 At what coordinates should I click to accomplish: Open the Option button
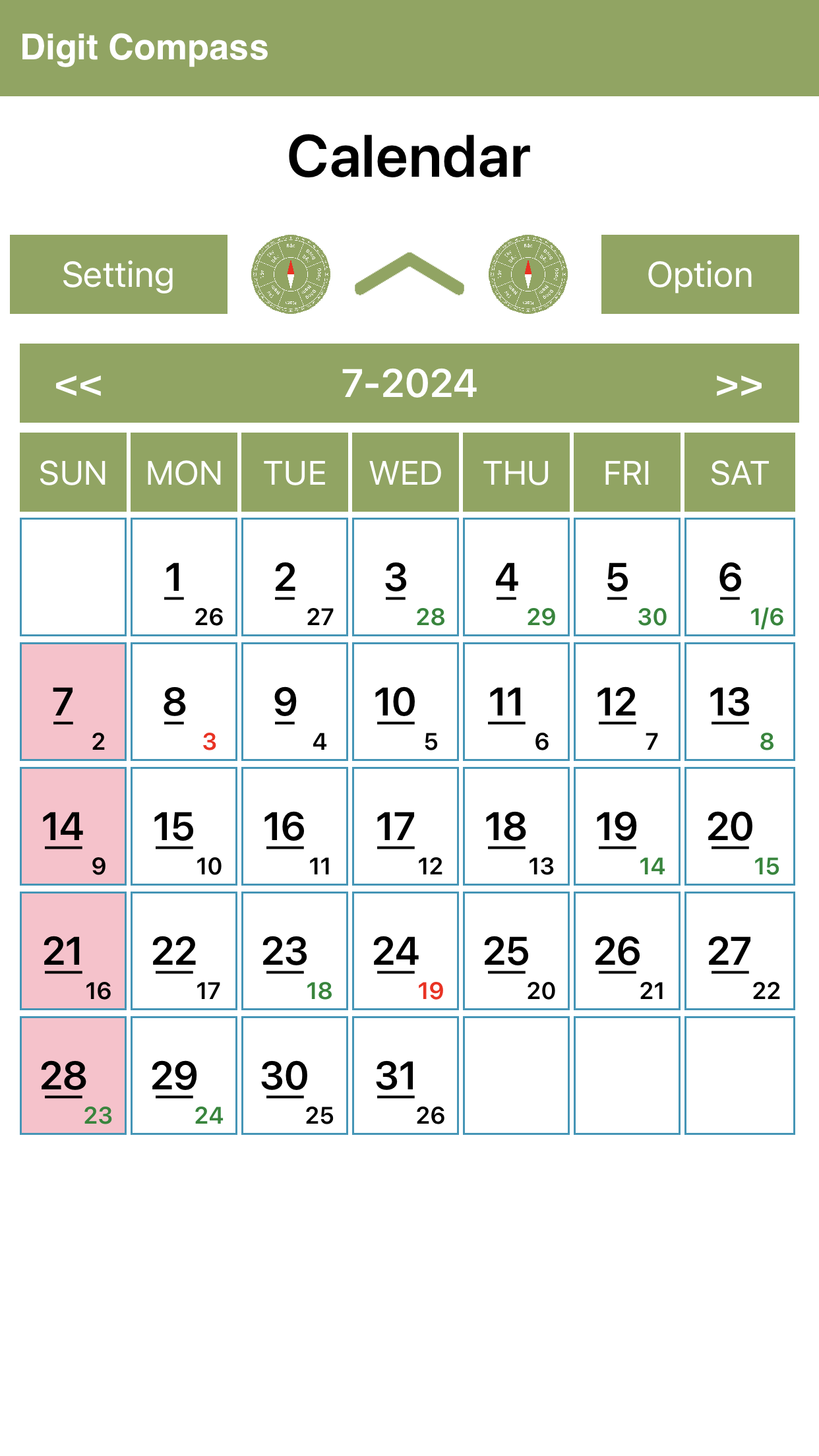[x=700, y=274]
